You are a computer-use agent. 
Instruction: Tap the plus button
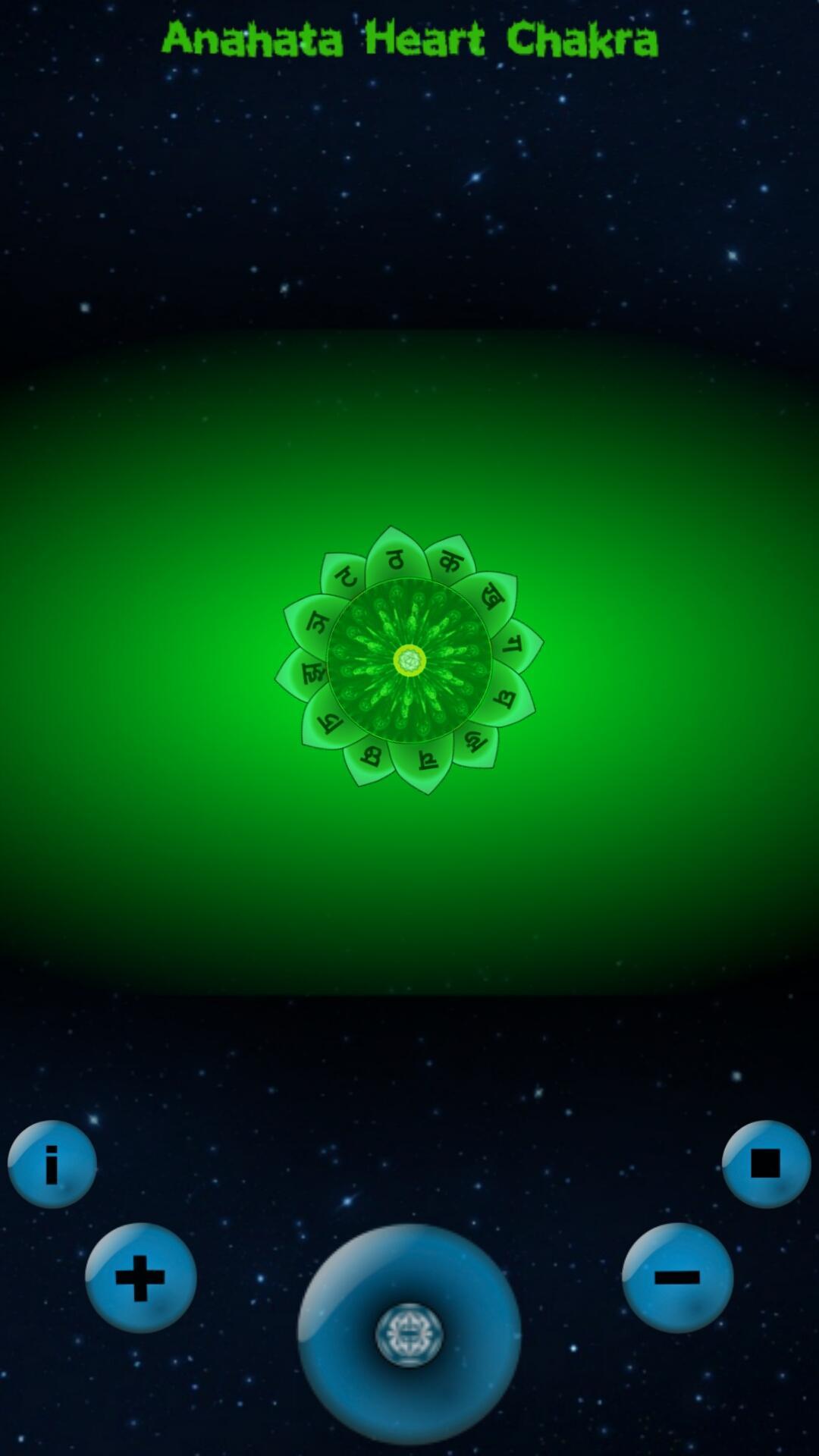pos(140,1278)
